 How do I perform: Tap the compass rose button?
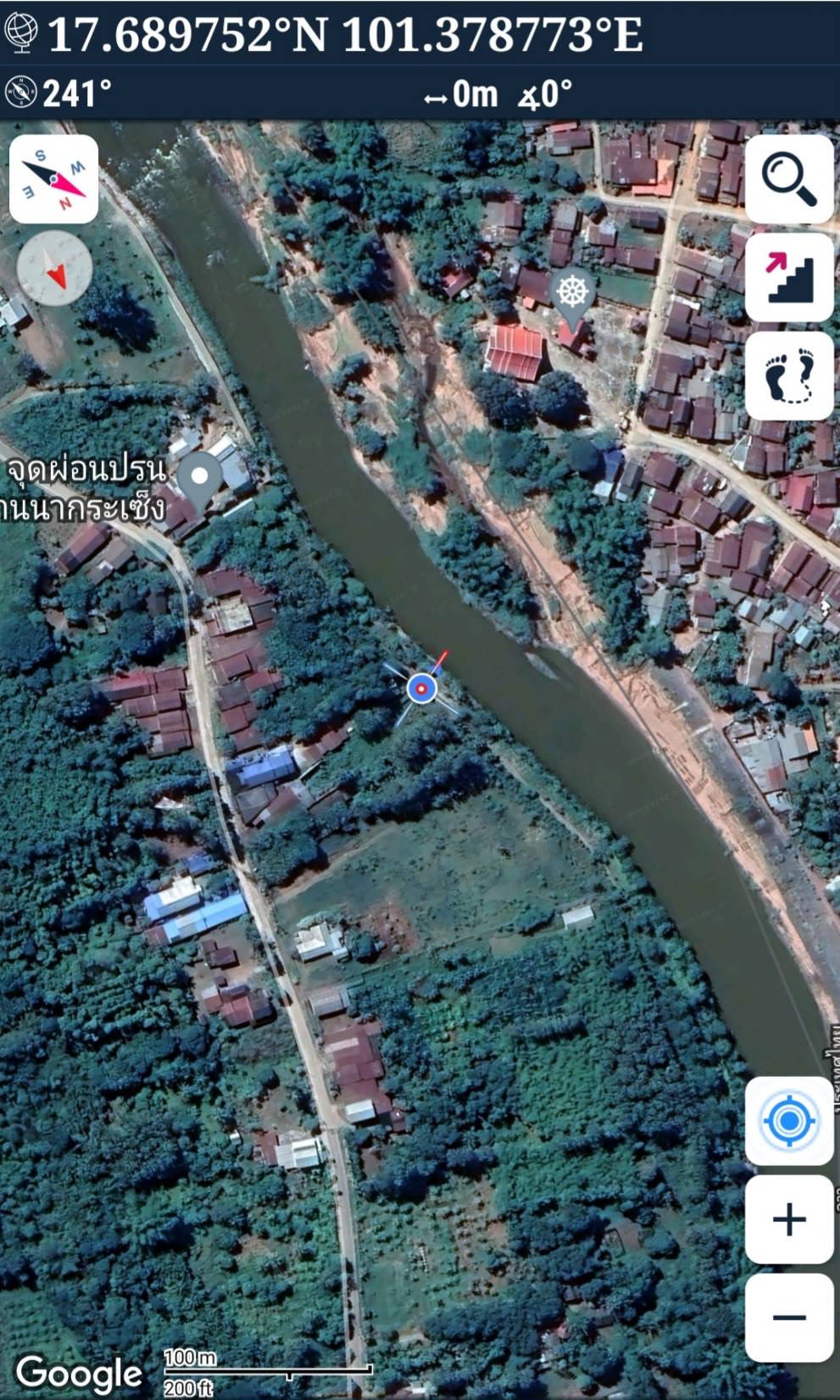tap(53, 179)
